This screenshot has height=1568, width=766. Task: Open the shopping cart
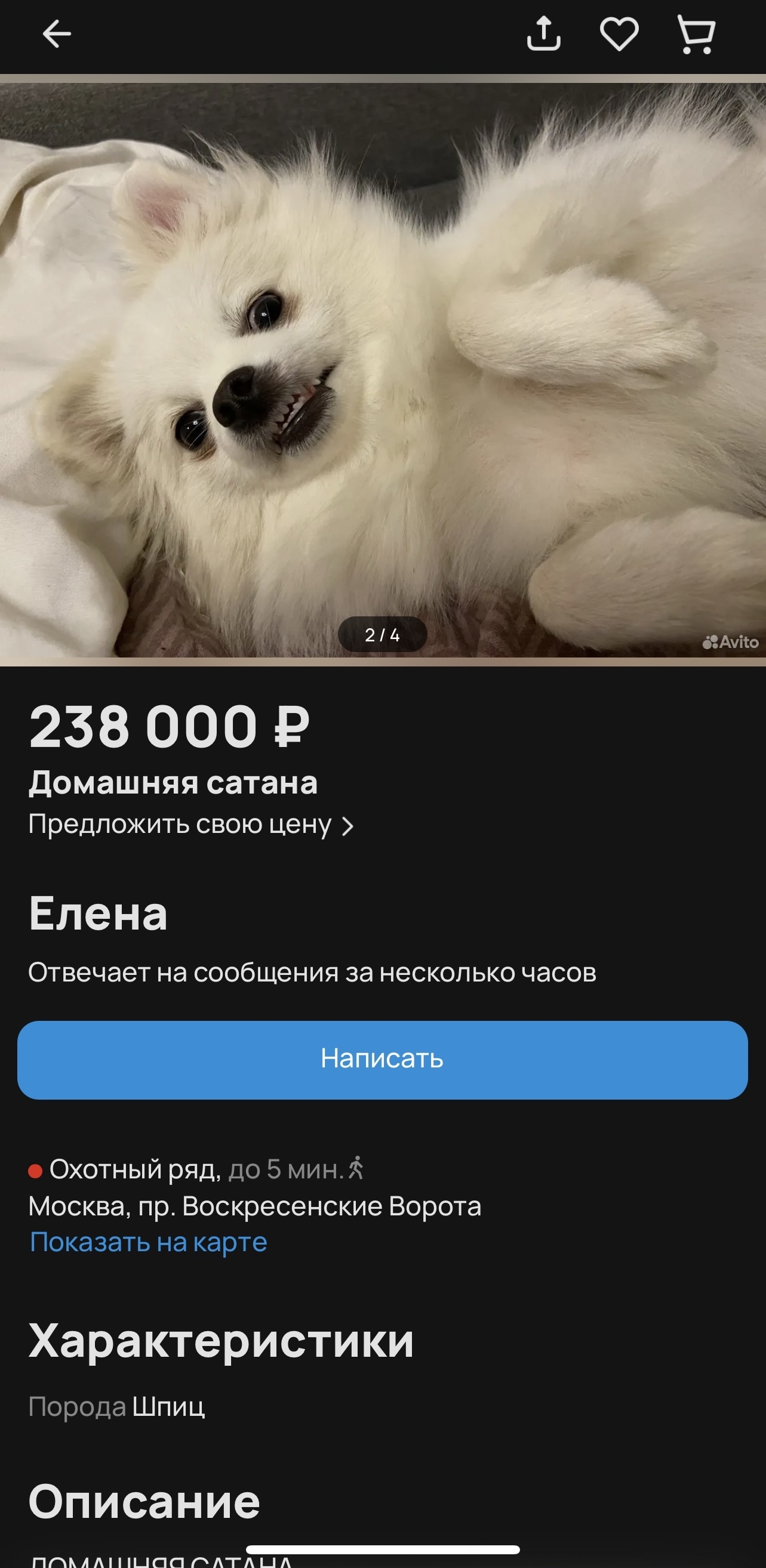coord(696,35)
